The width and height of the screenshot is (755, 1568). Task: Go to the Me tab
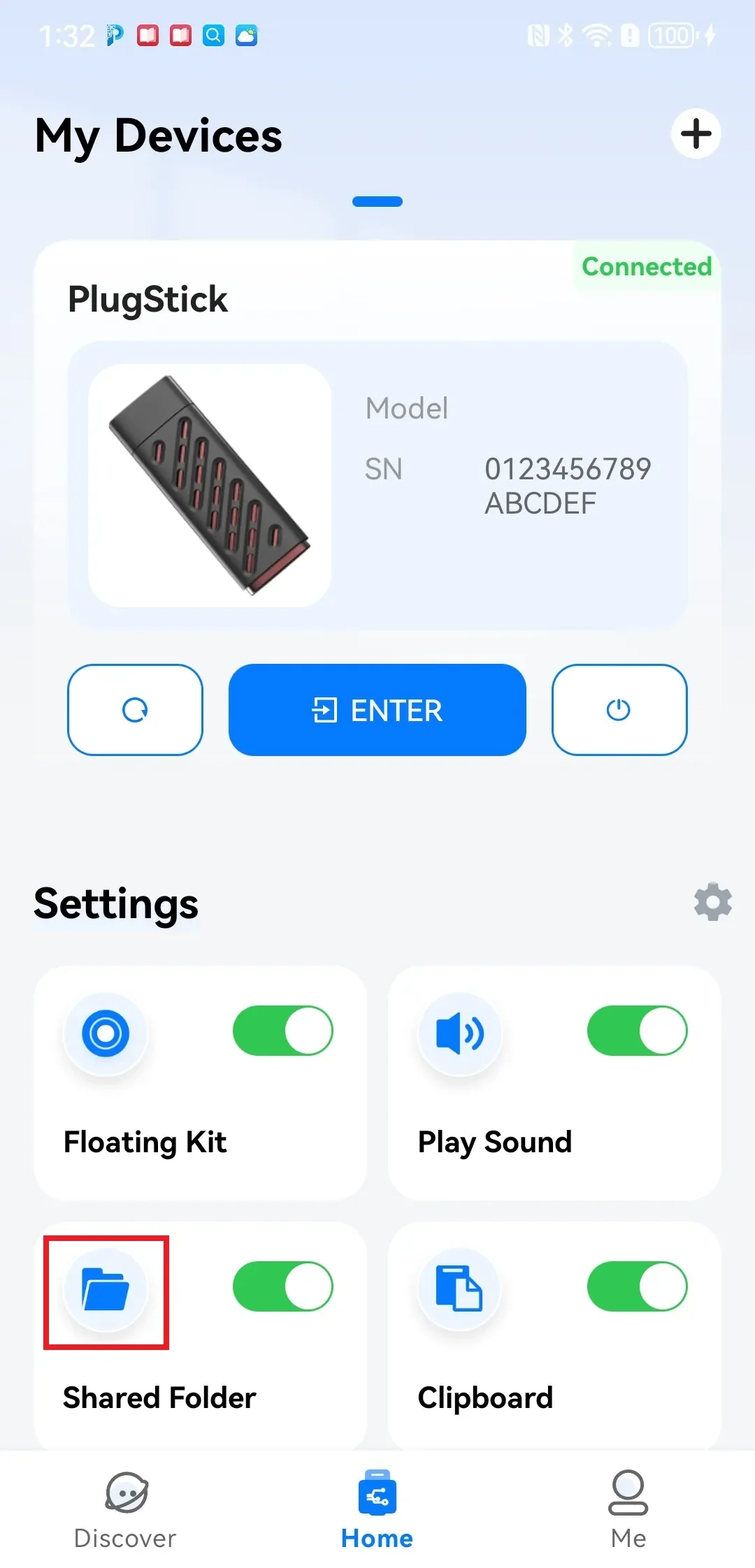tap(628, 1510)
